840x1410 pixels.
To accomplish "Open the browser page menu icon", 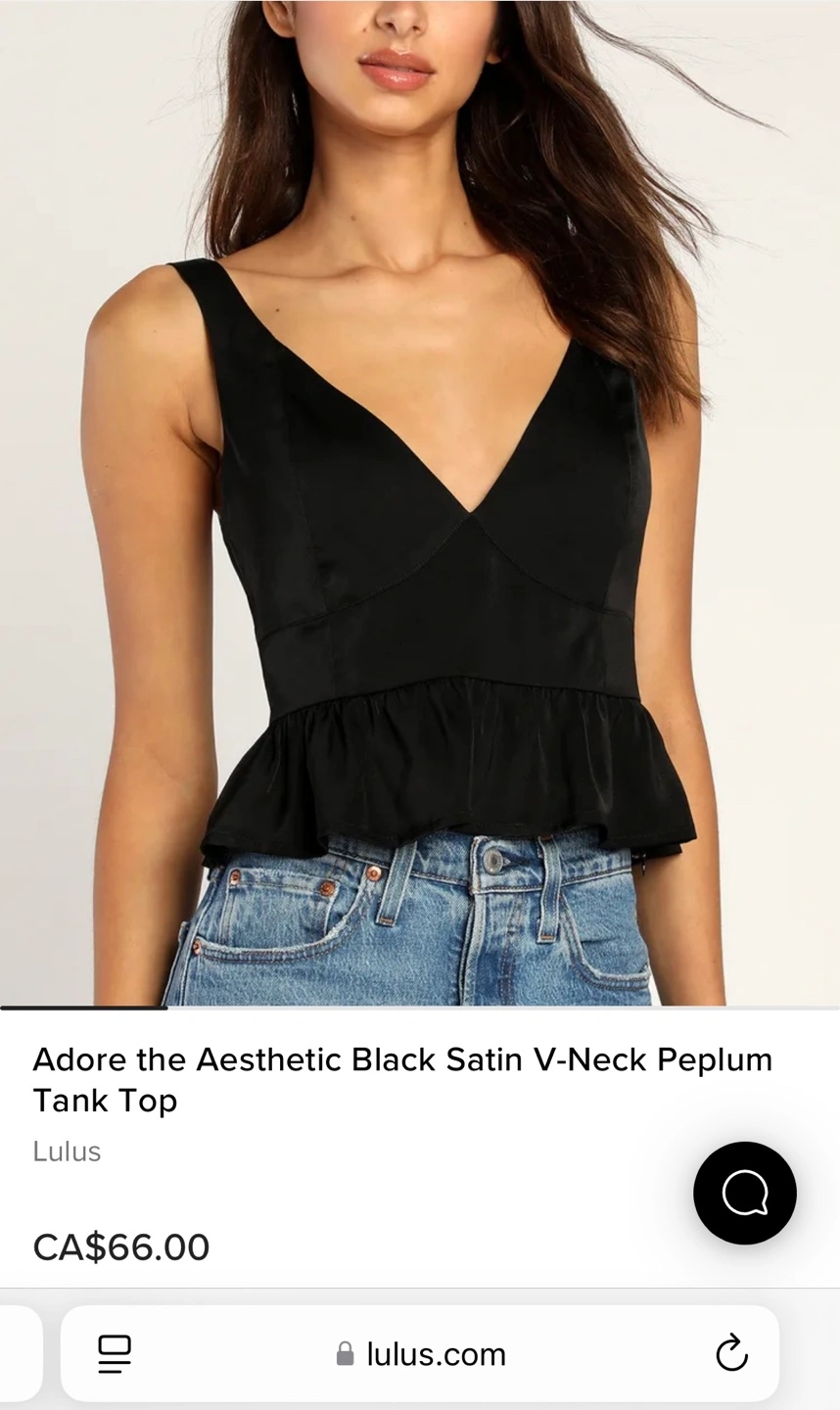I will coord(115,1354).
